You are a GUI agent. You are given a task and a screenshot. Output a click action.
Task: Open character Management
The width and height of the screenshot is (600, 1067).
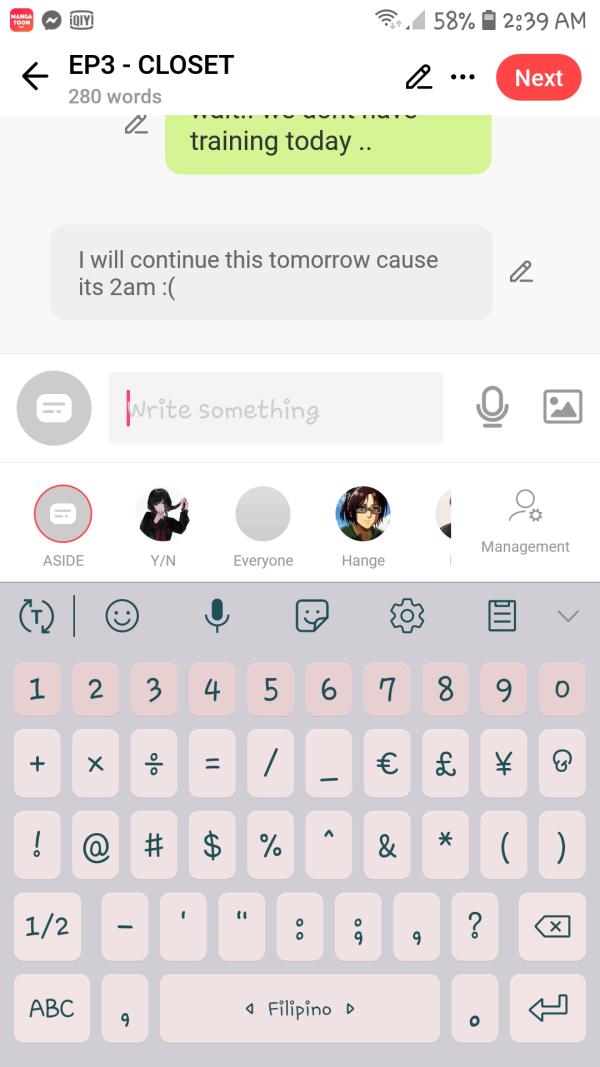pyautogui.click(x=525, y=520)
